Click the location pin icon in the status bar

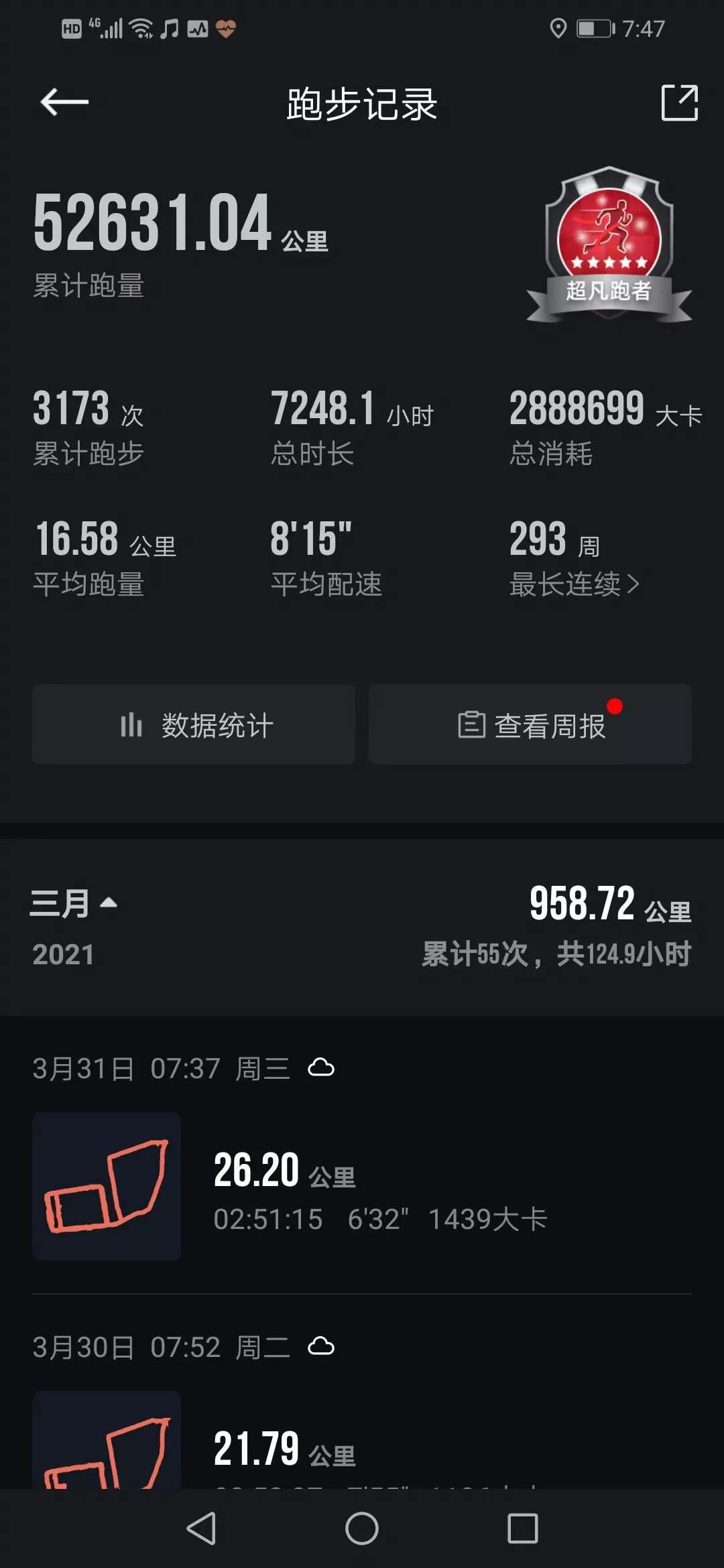[x=557, y=27]
